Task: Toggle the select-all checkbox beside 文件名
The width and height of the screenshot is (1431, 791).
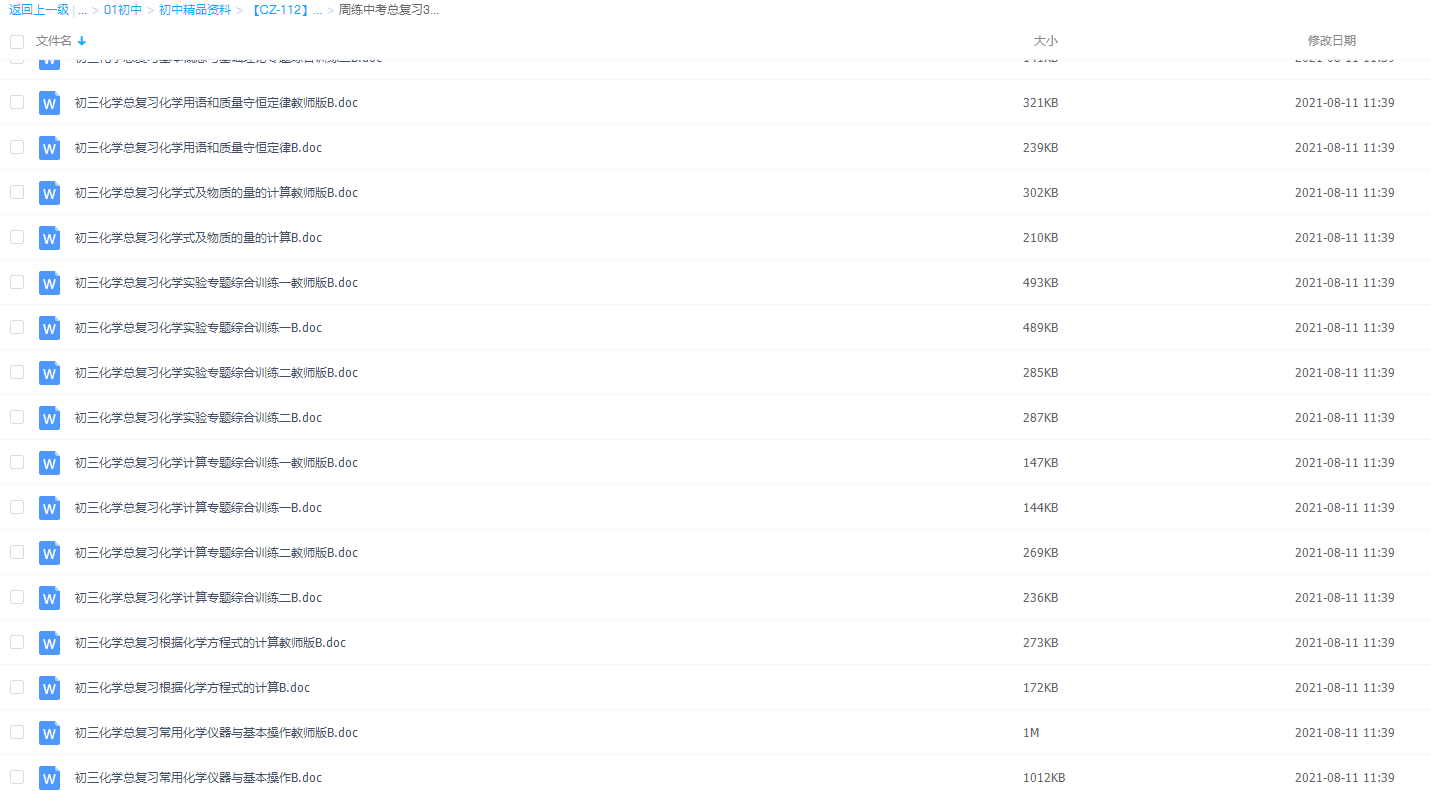Action: (x=17, y=42)
